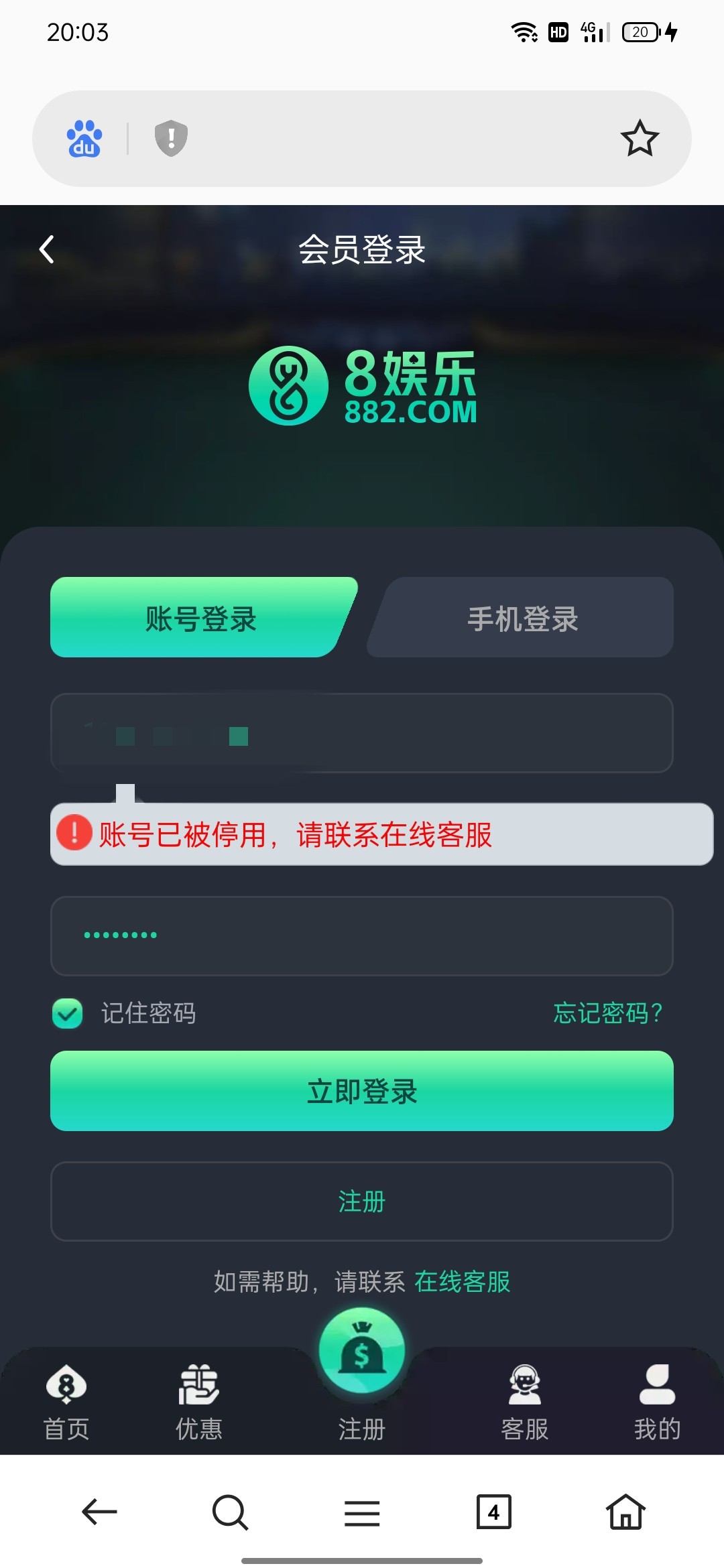724x1568 pixels.
Task: Open the browser tab switcher showing 4
Action: pyautogui.click(x=493, y=1512)
